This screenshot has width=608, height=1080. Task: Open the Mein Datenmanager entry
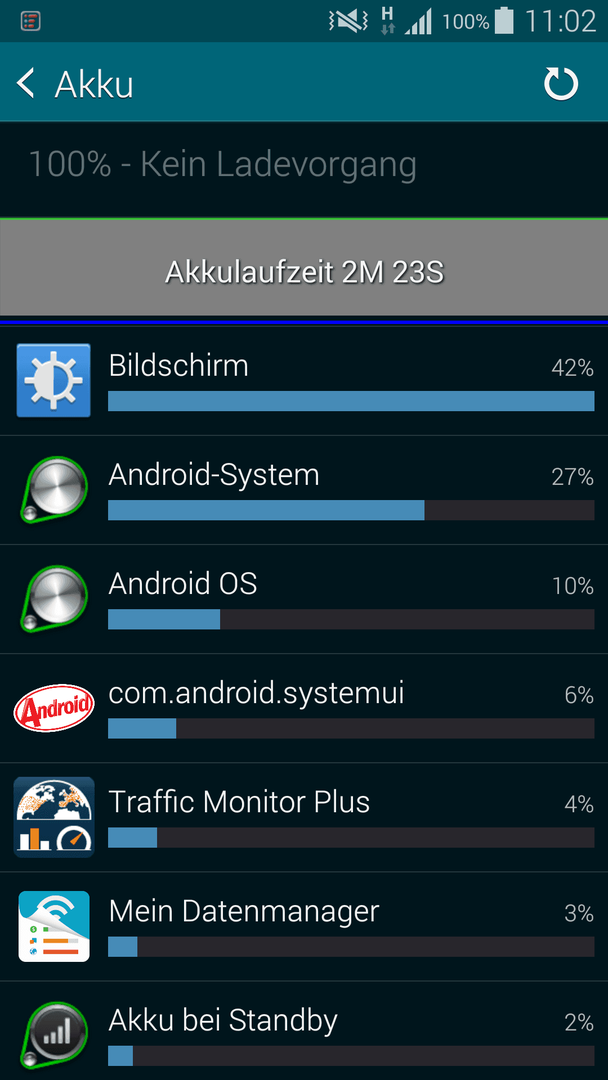(x=304, y=926)
